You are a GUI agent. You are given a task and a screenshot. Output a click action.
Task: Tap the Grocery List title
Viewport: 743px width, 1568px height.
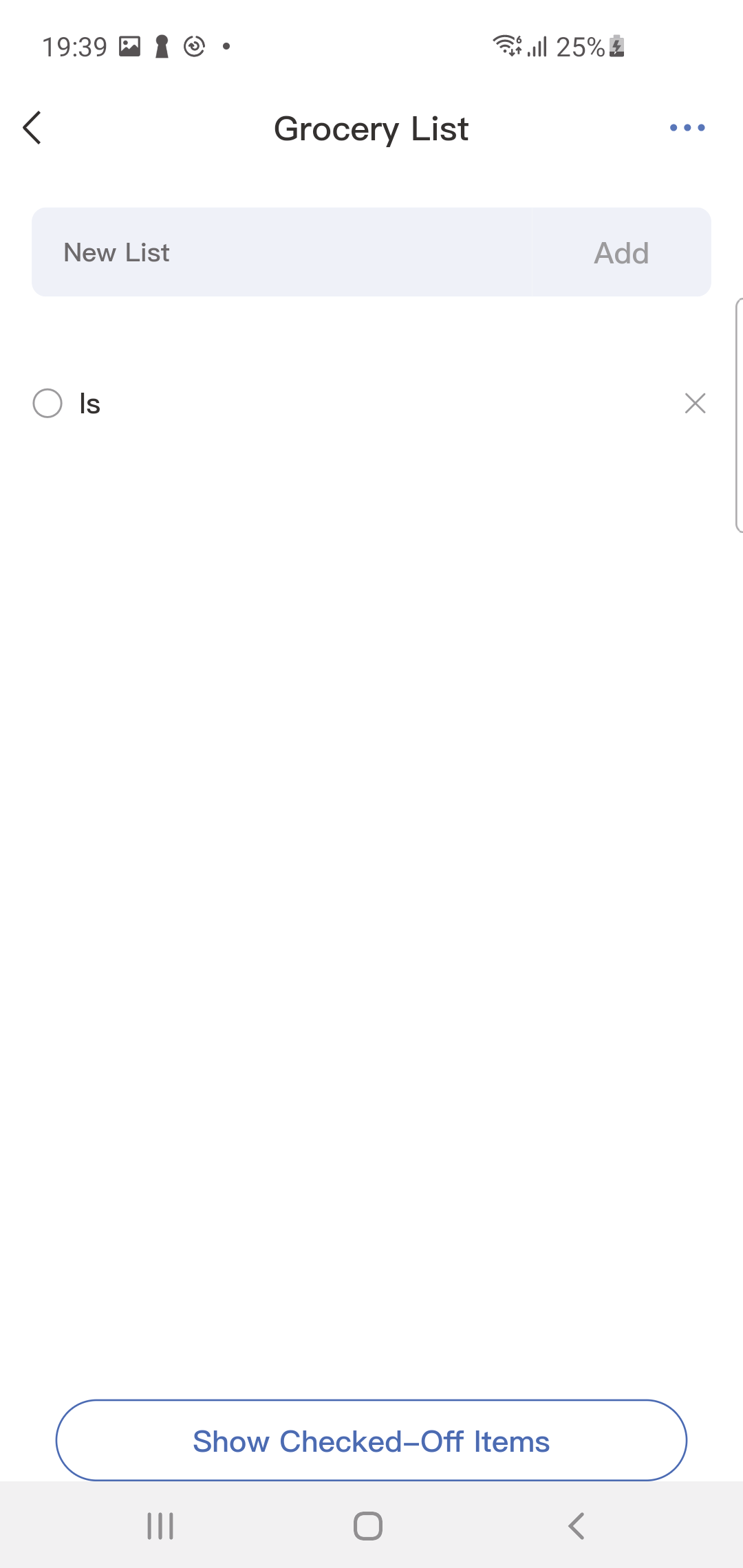pos(371,129)
